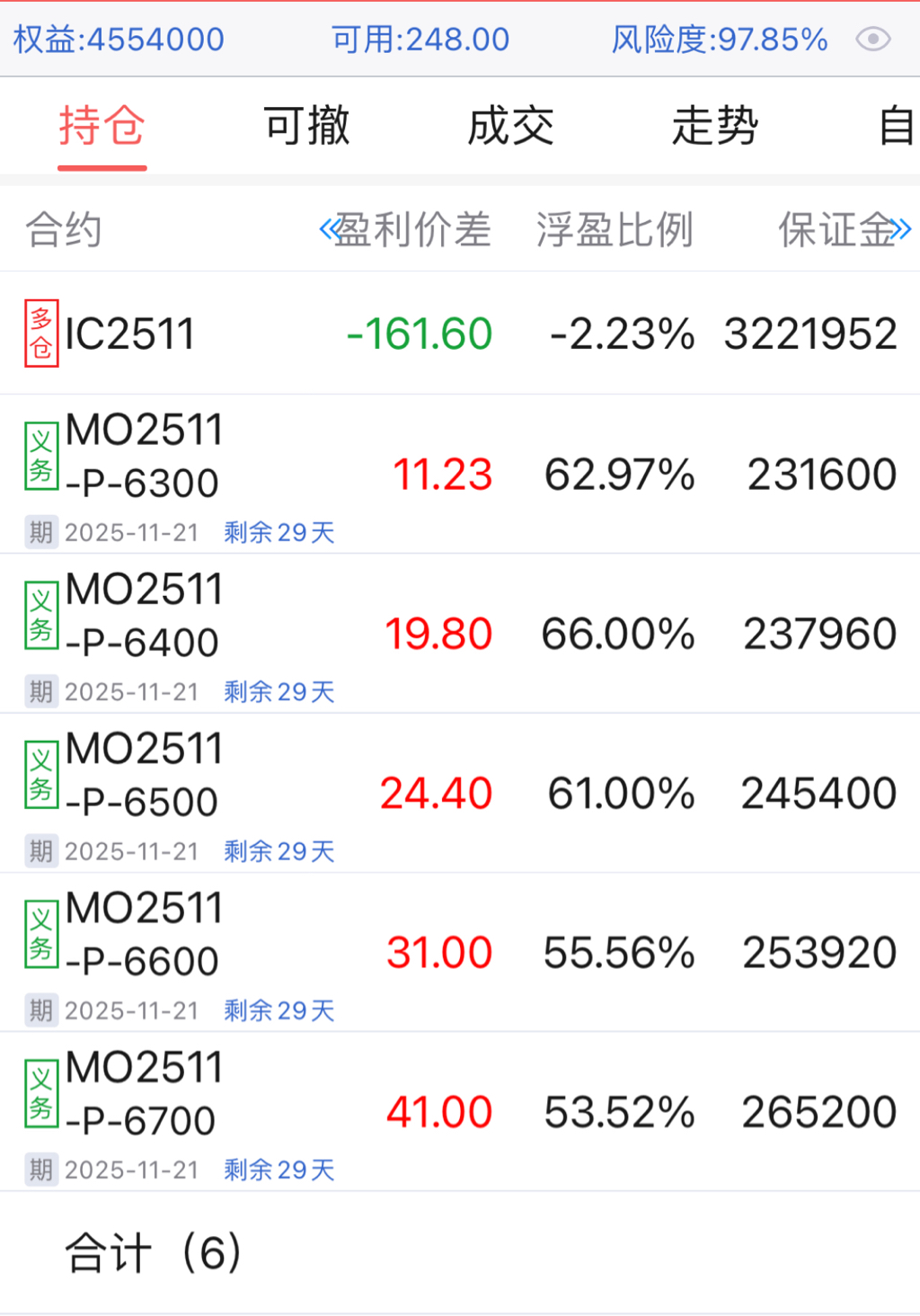The image size is (920, 1316).
Task: Toggle account balance visibility eye icon
Action: pyautogui.click(x=872, y=40)
